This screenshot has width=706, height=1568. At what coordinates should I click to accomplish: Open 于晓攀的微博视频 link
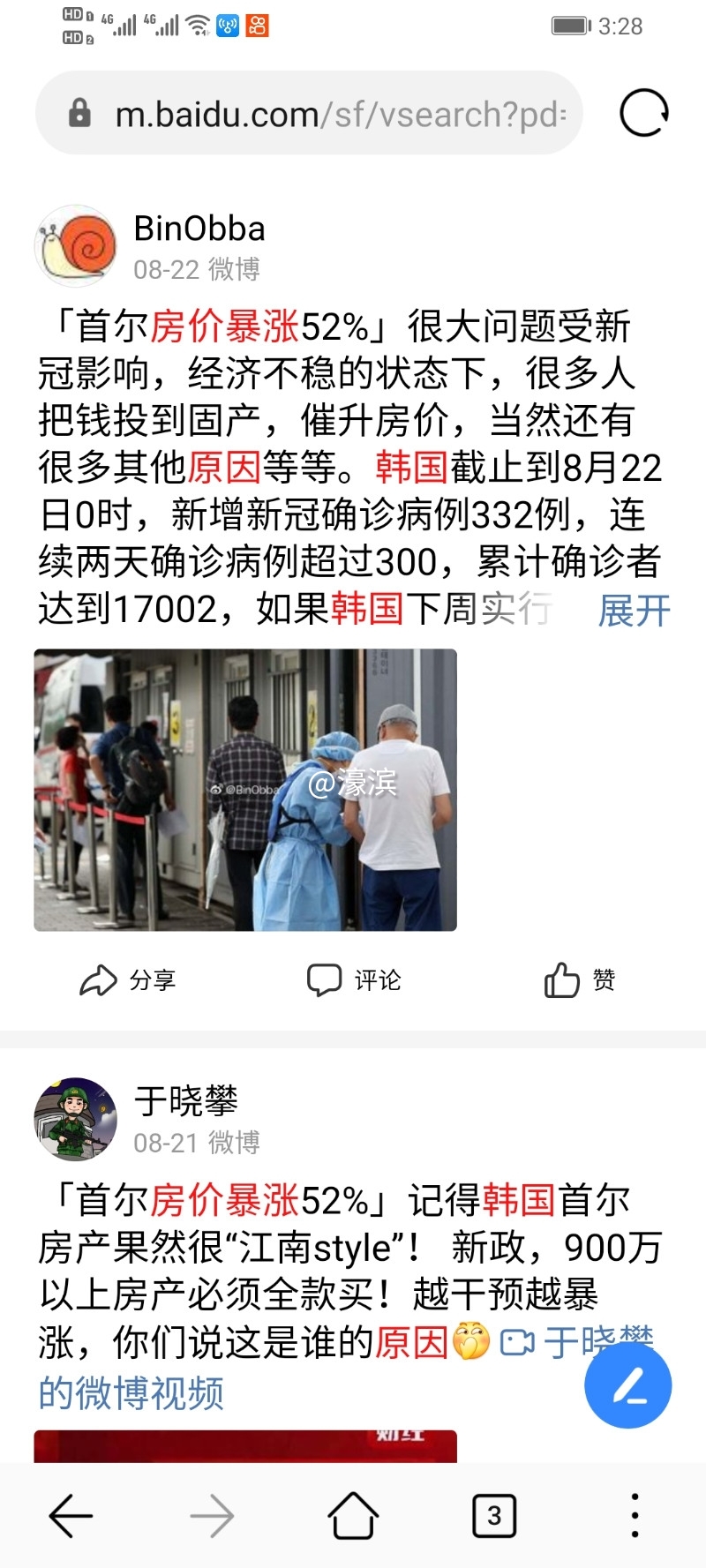click(x=131, y=1392)
